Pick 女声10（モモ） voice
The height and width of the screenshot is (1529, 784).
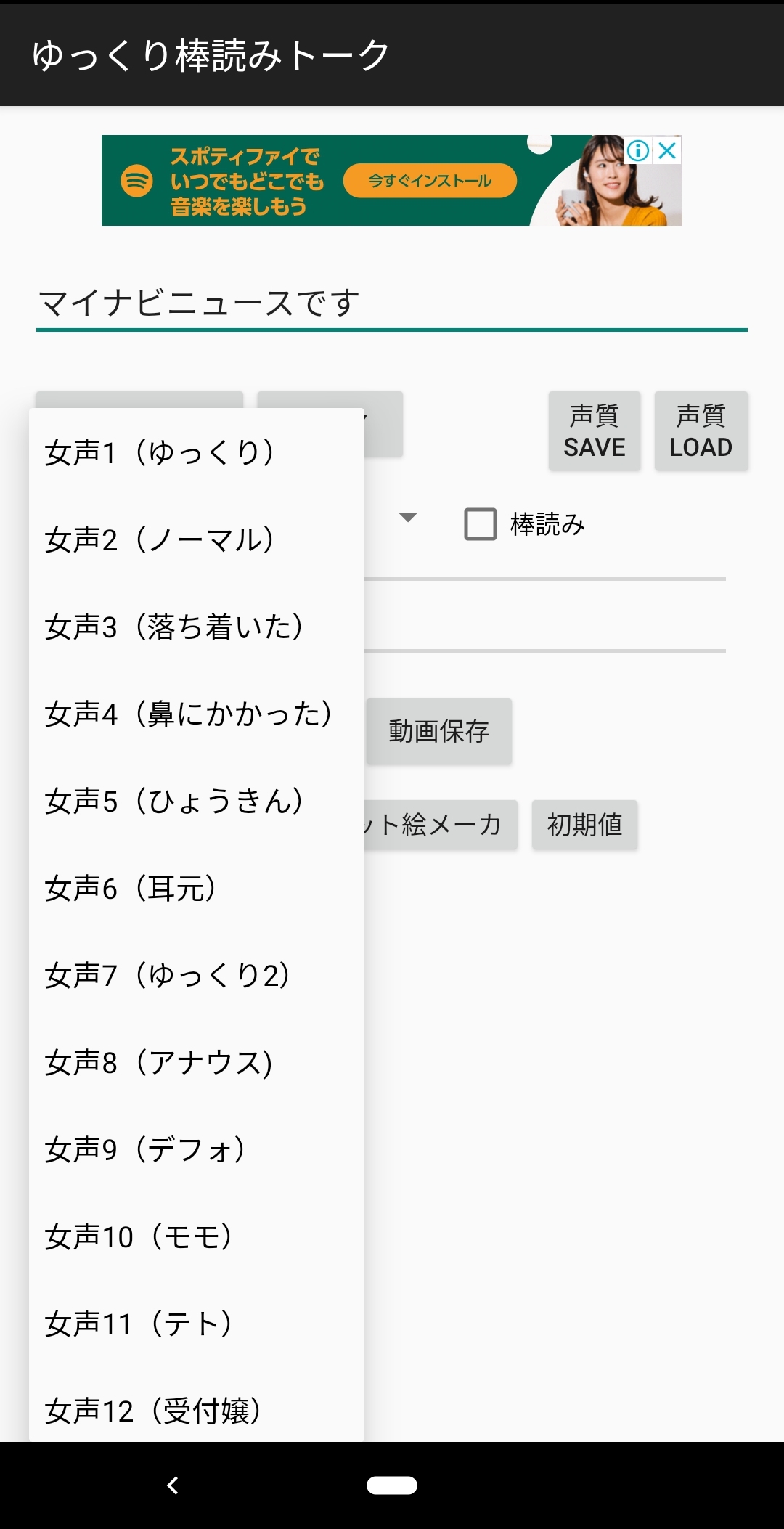[196, 1236]
